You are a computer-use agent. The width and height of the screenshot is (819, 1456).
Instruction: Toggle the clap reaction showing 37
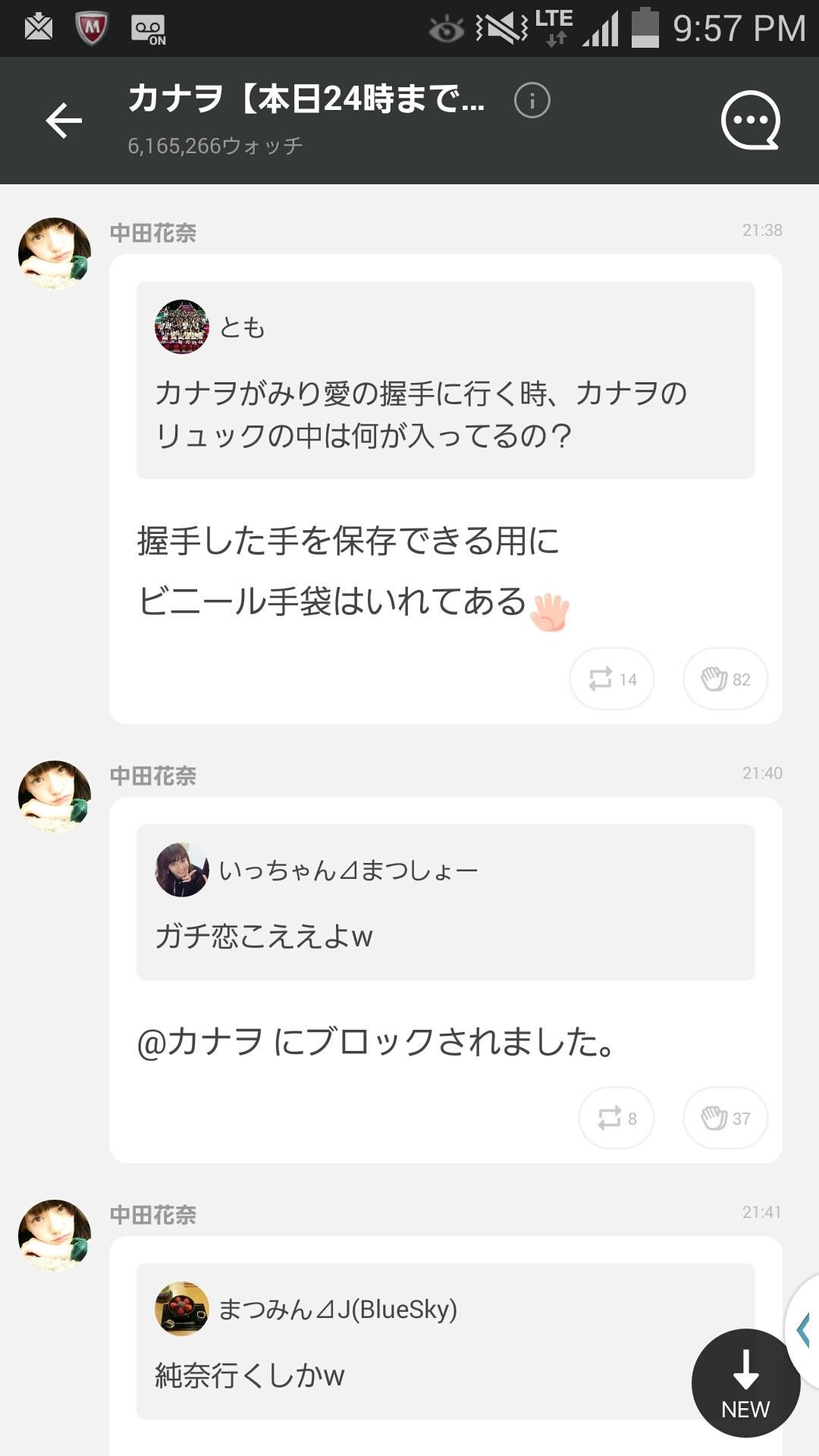(x=724, y=1117)
